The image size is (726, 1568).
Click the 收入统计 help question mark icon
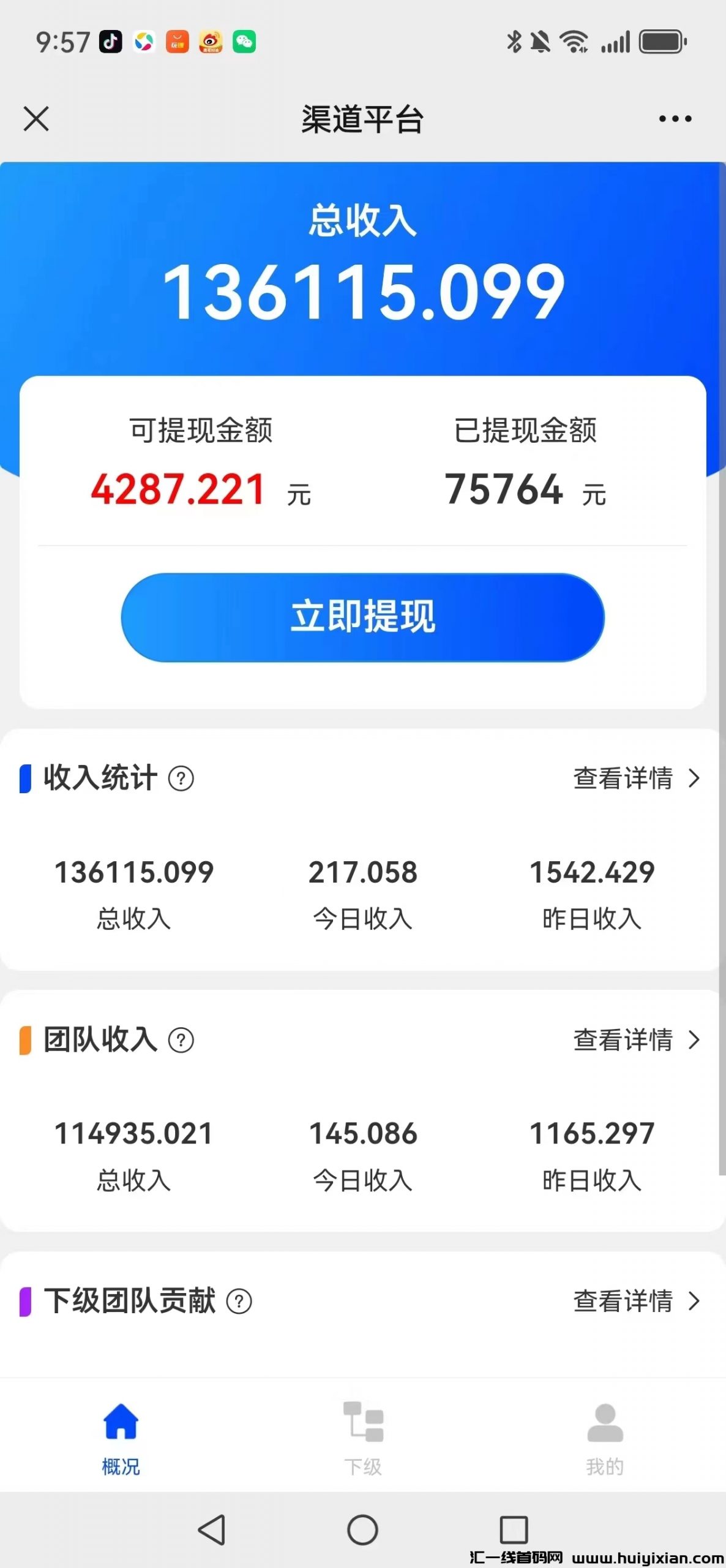point(181,778)
